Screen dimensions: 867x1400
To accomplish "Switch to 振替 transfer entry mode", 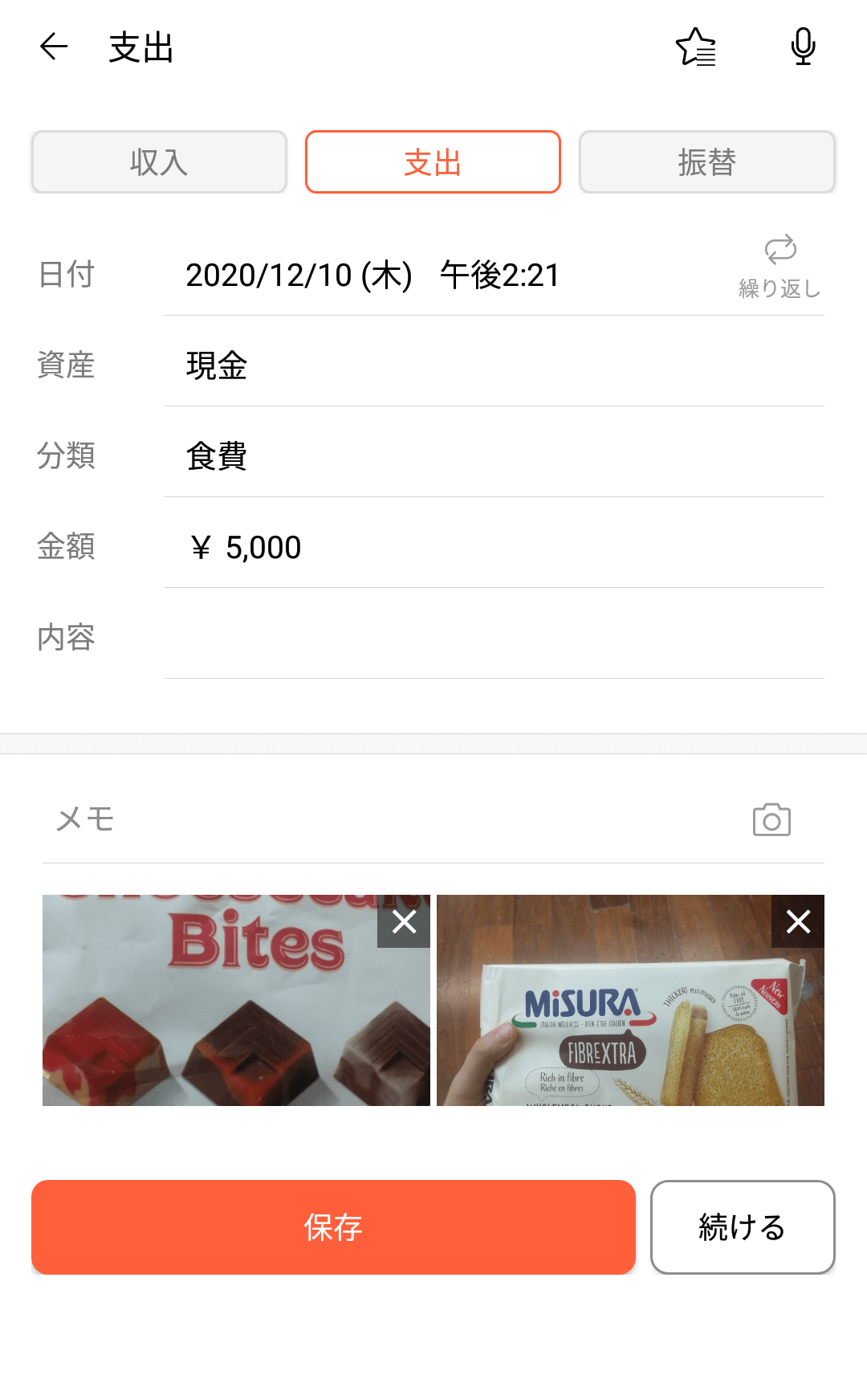I will point(706,161).
